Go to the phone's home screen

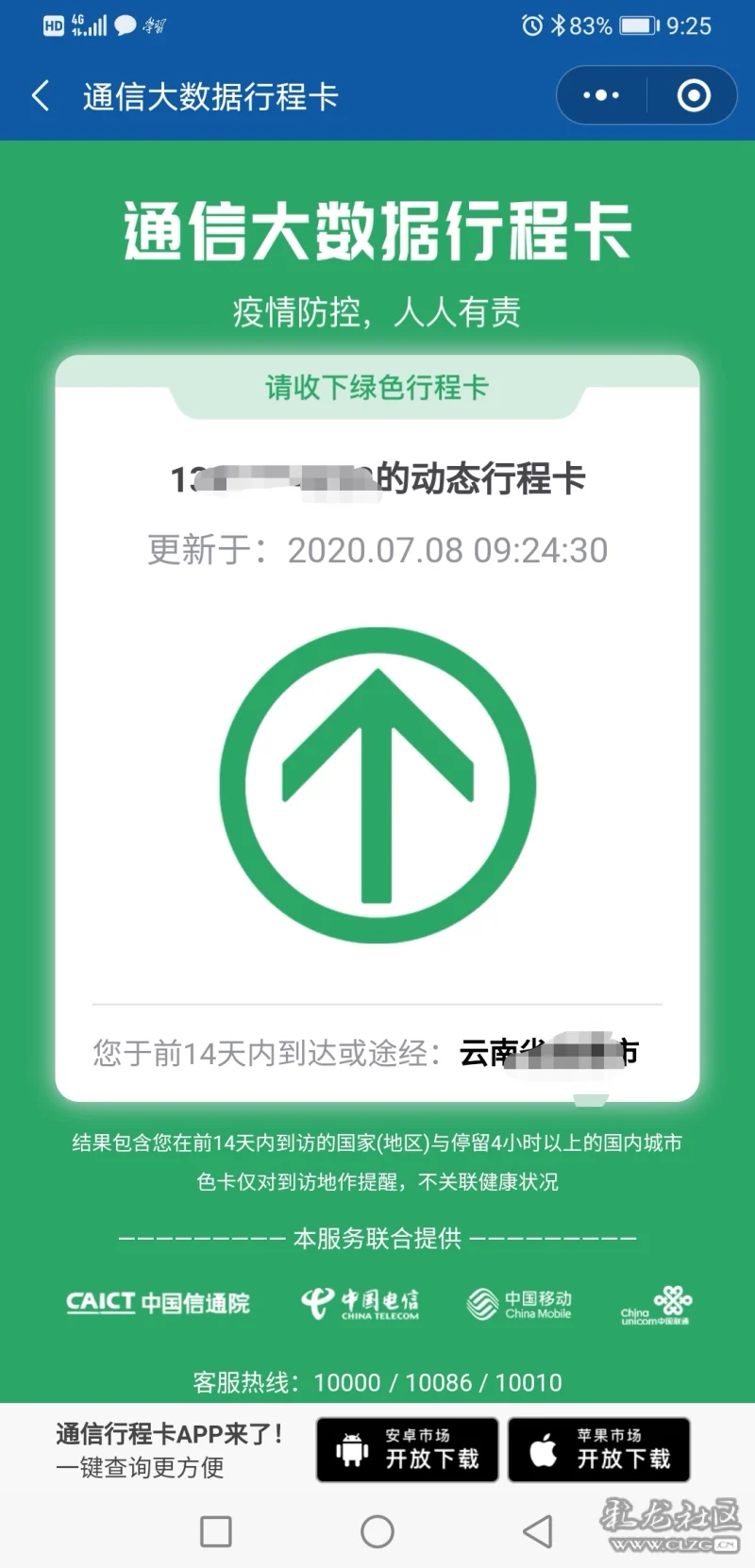tap(377, 1531)
